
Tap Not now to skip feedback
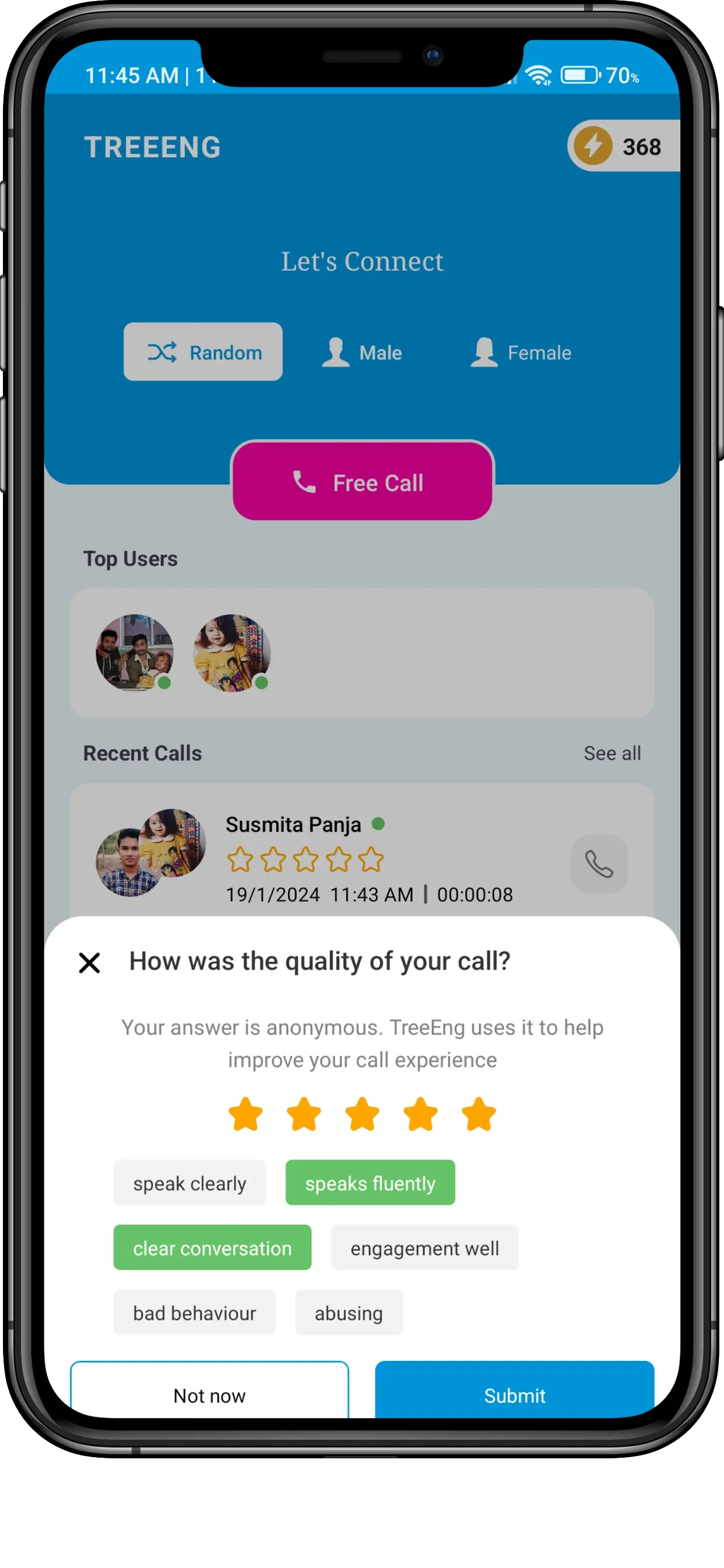pyautogui.click(x=209, y=1394)
